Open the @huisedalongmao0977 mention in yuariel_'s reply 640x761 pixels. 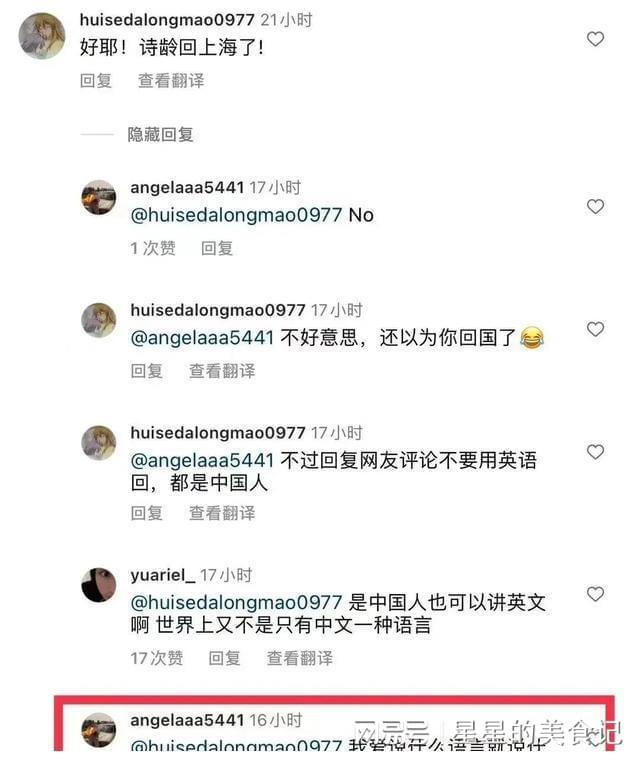[x=236, y=603]
